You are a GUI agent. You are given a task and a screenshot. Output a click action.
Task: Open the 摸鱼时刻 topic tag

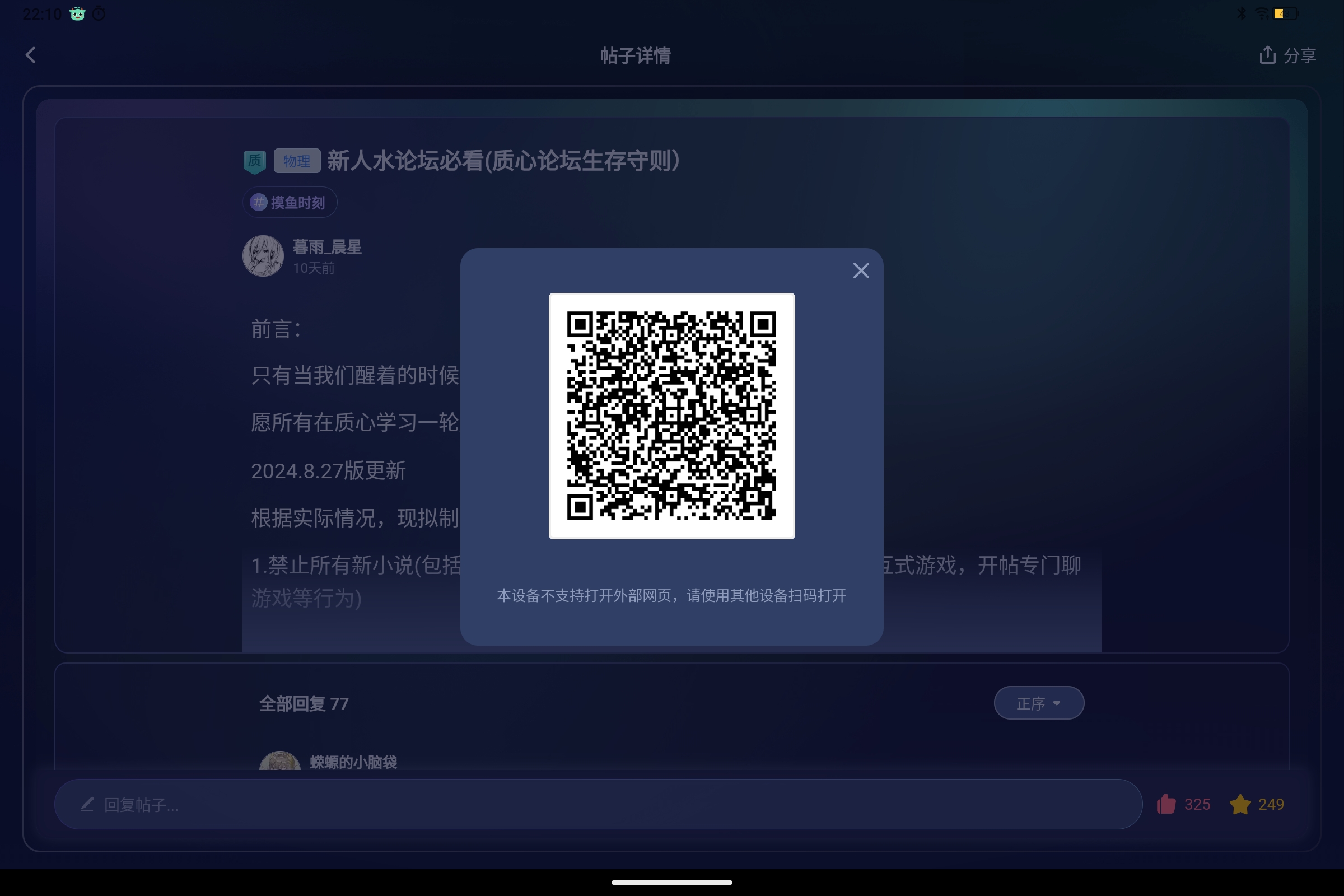(290, 202)
